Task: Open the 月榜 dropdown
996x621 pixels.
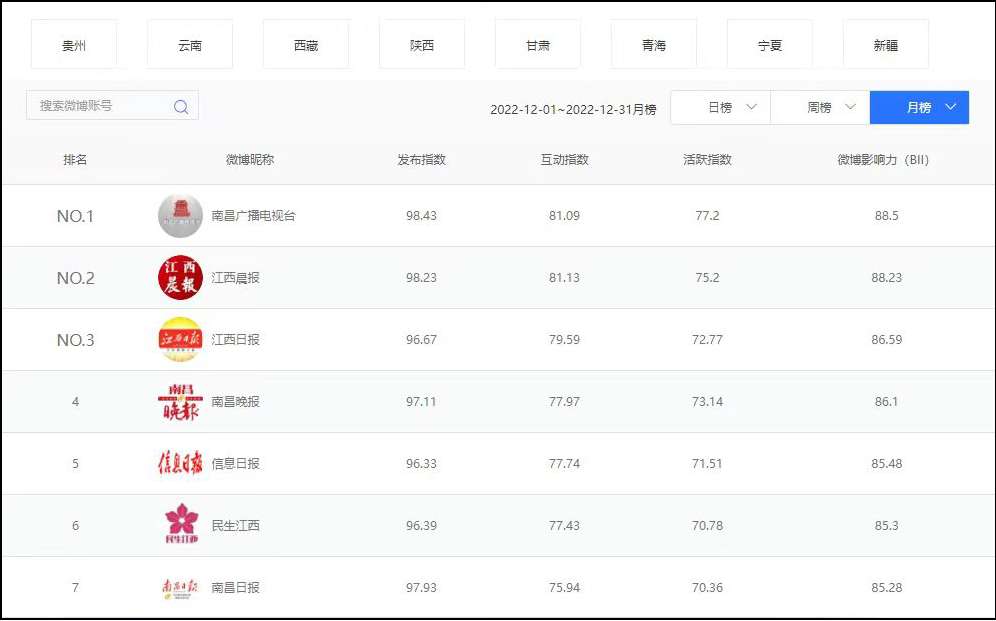Action: coord(930,107)
